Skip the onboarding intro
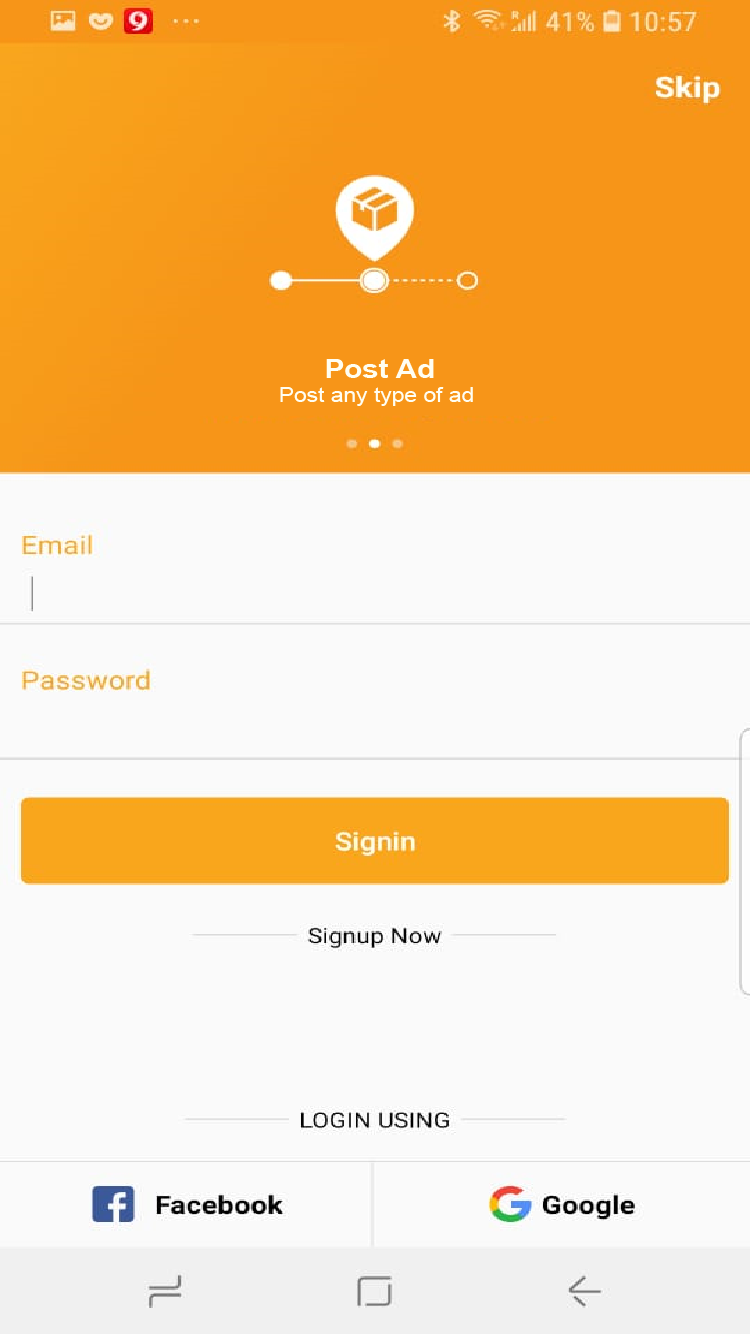750x1334 pixels. click(x=687, y=88)
